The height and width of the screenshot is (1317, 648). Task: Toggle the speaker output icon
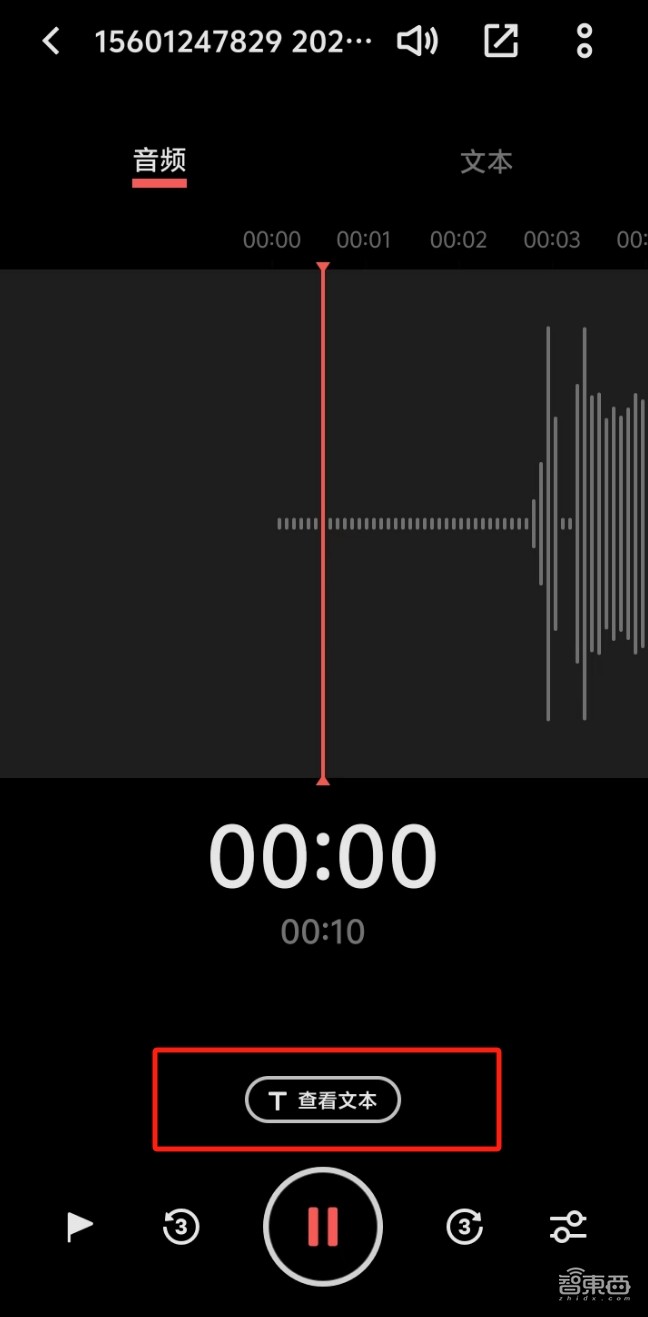click(418, 42)
